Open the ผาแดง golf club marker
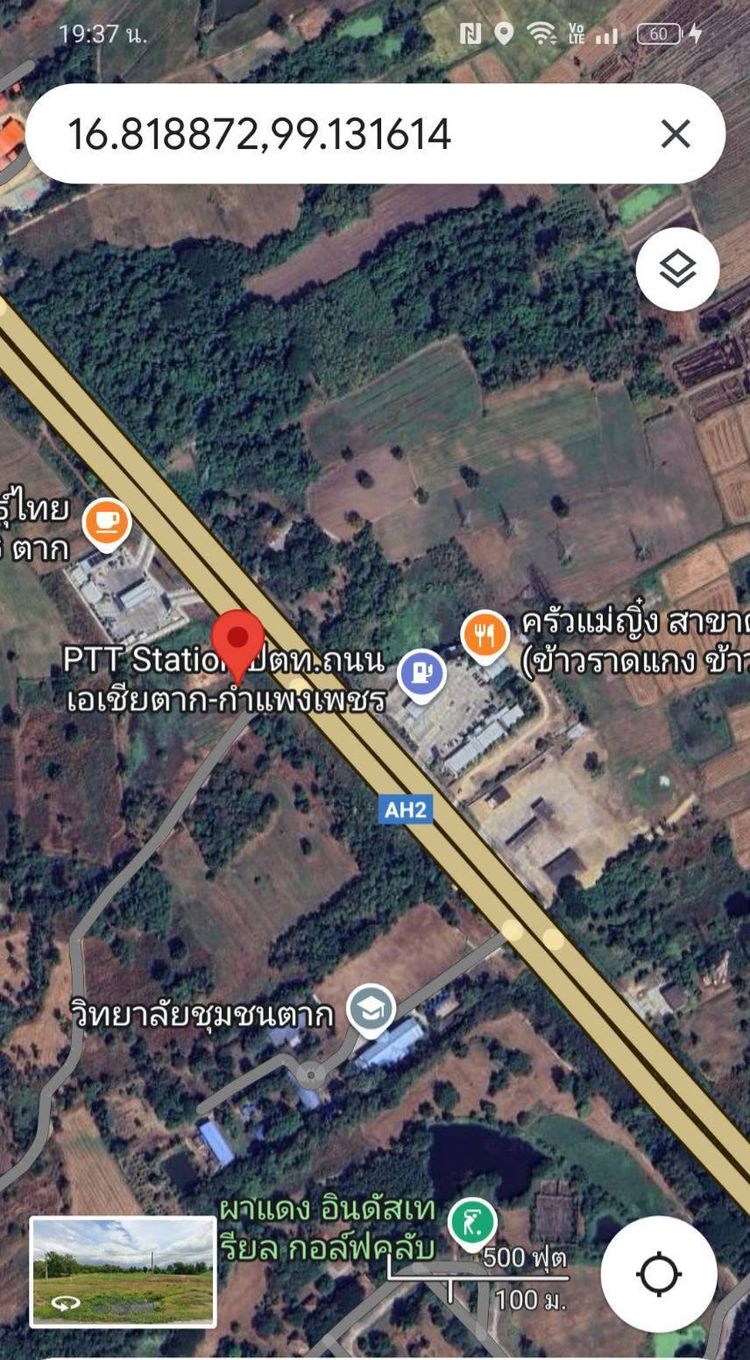The image size is (750, 1360). (x=472, y=1224)
